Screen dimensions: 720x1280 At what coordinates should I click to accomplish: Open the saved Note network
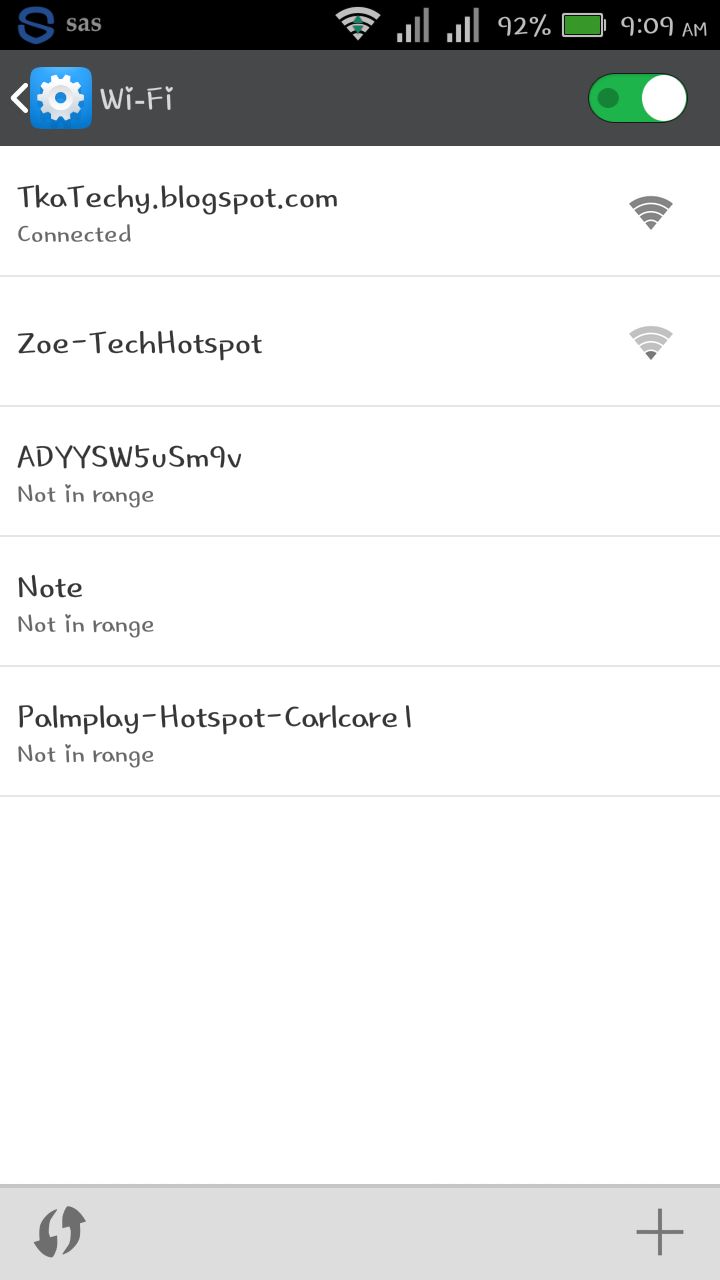pyautogui.click(x=300, y=603)
